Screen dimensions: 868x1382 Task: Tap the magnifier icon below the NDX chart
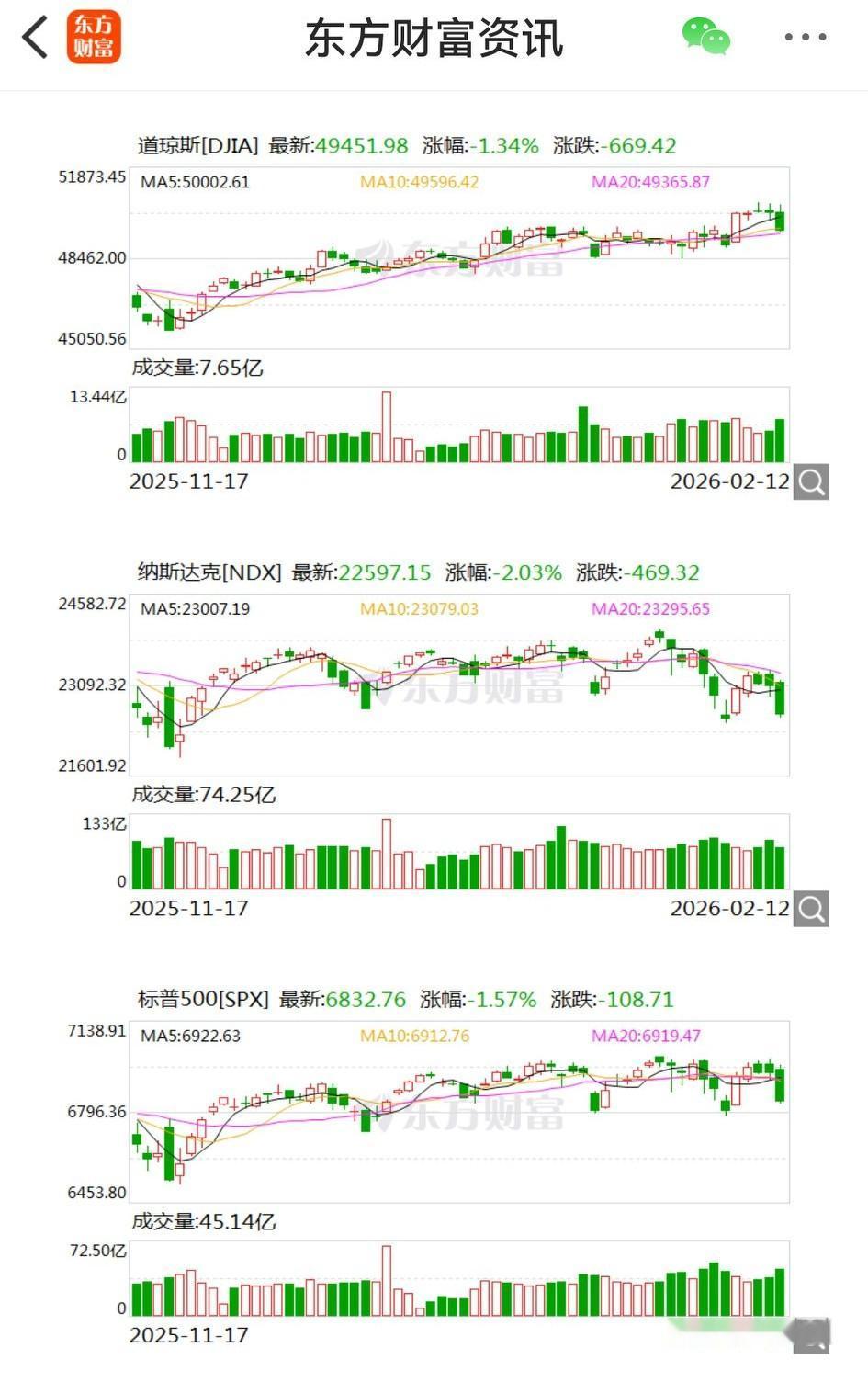[809, 909]
